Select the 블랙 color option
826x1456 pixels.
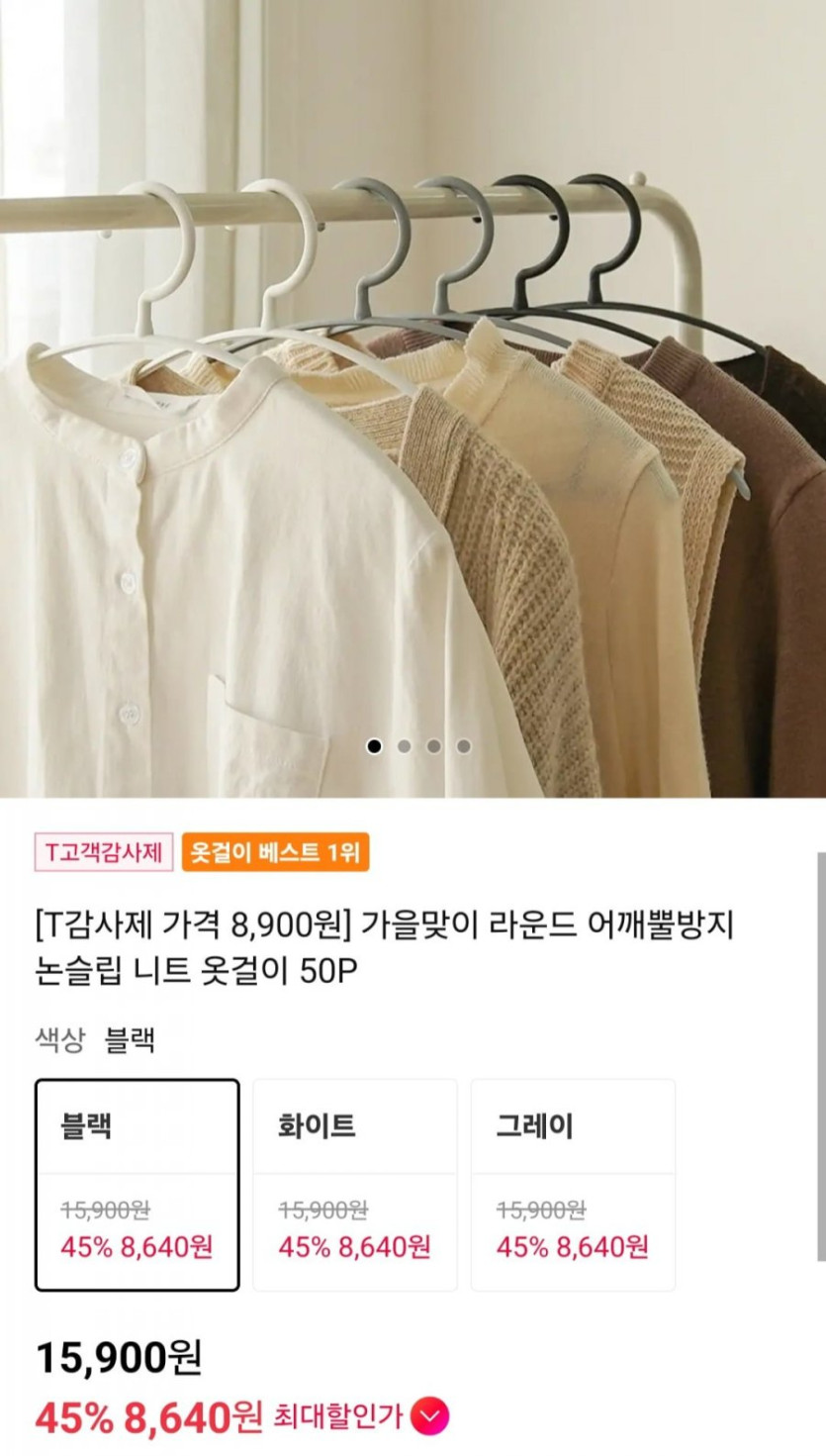click(138, 1185)
